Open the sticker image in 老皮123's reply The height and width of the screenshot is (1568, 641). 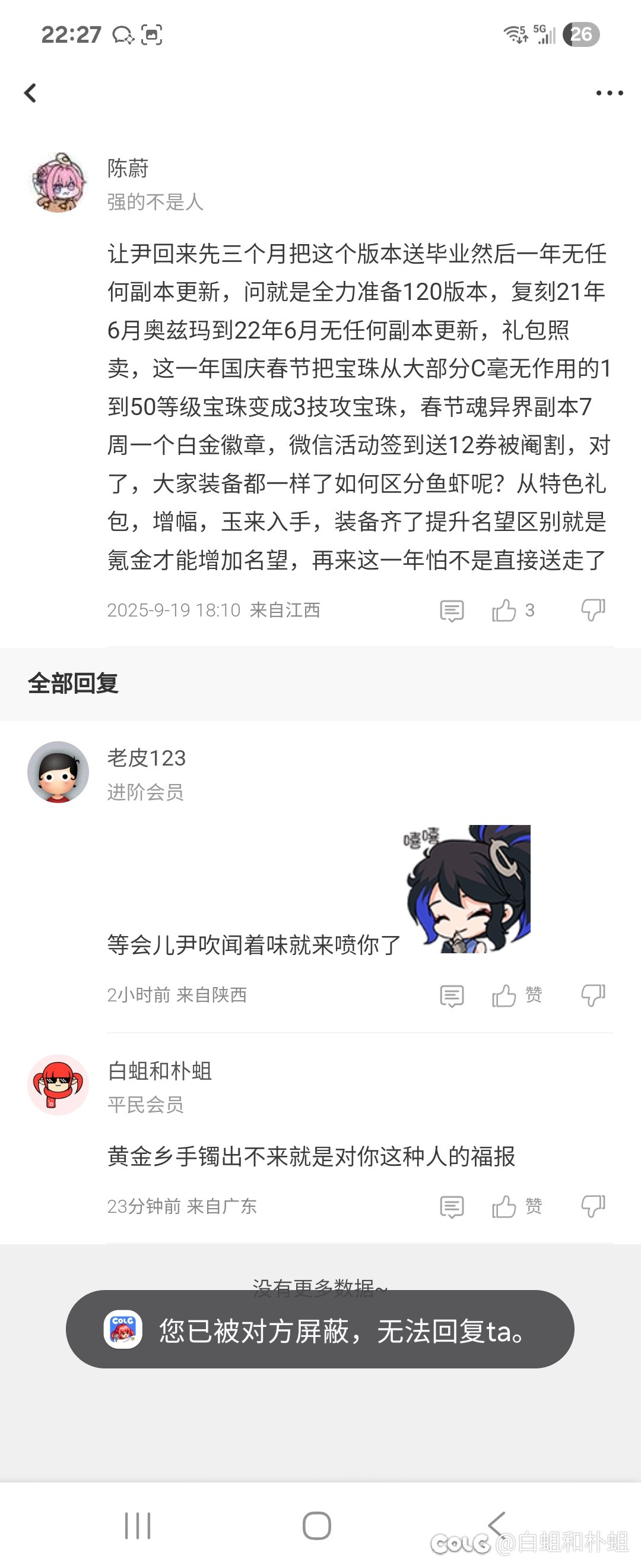468,889
